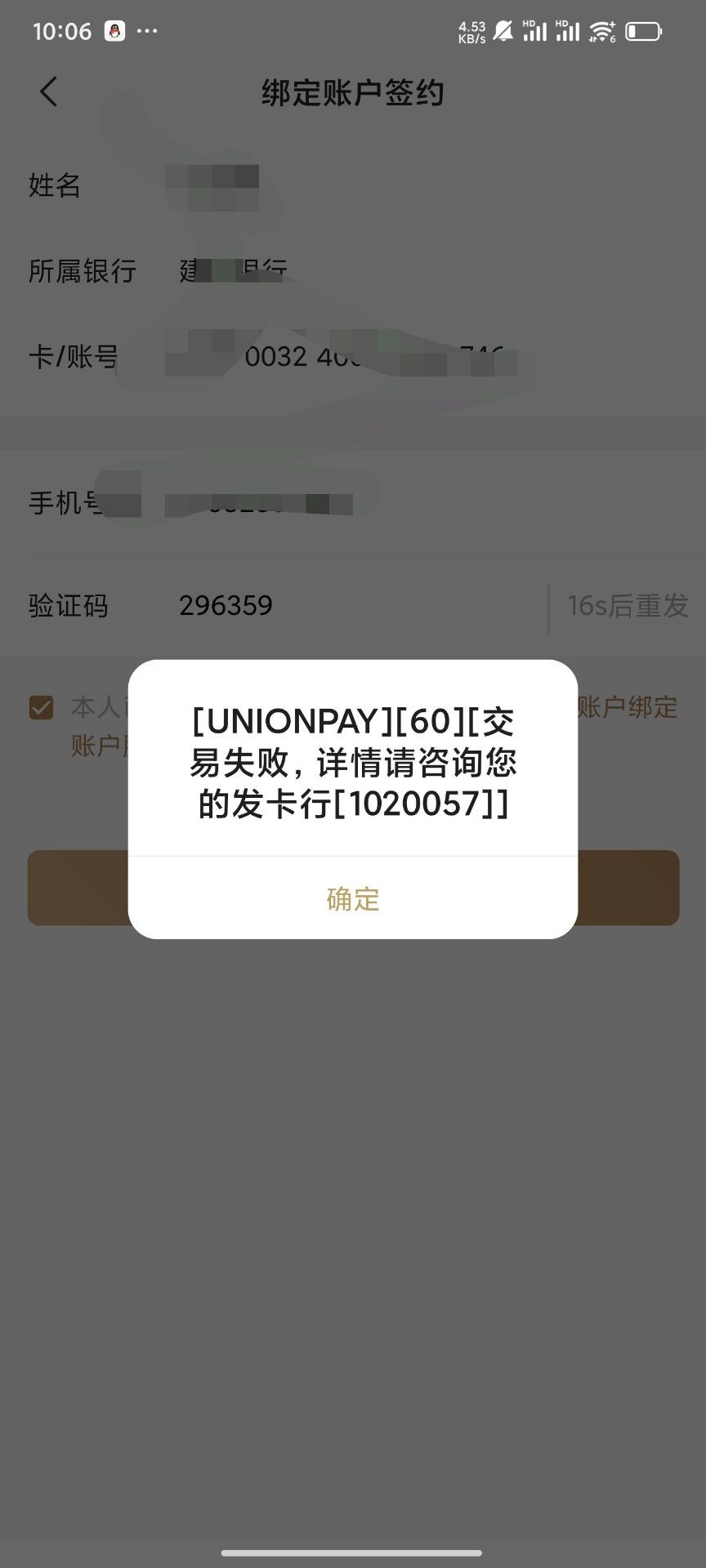
Task: Go back from 绑定账户签约 page
Action: click(x=49, y=91)
